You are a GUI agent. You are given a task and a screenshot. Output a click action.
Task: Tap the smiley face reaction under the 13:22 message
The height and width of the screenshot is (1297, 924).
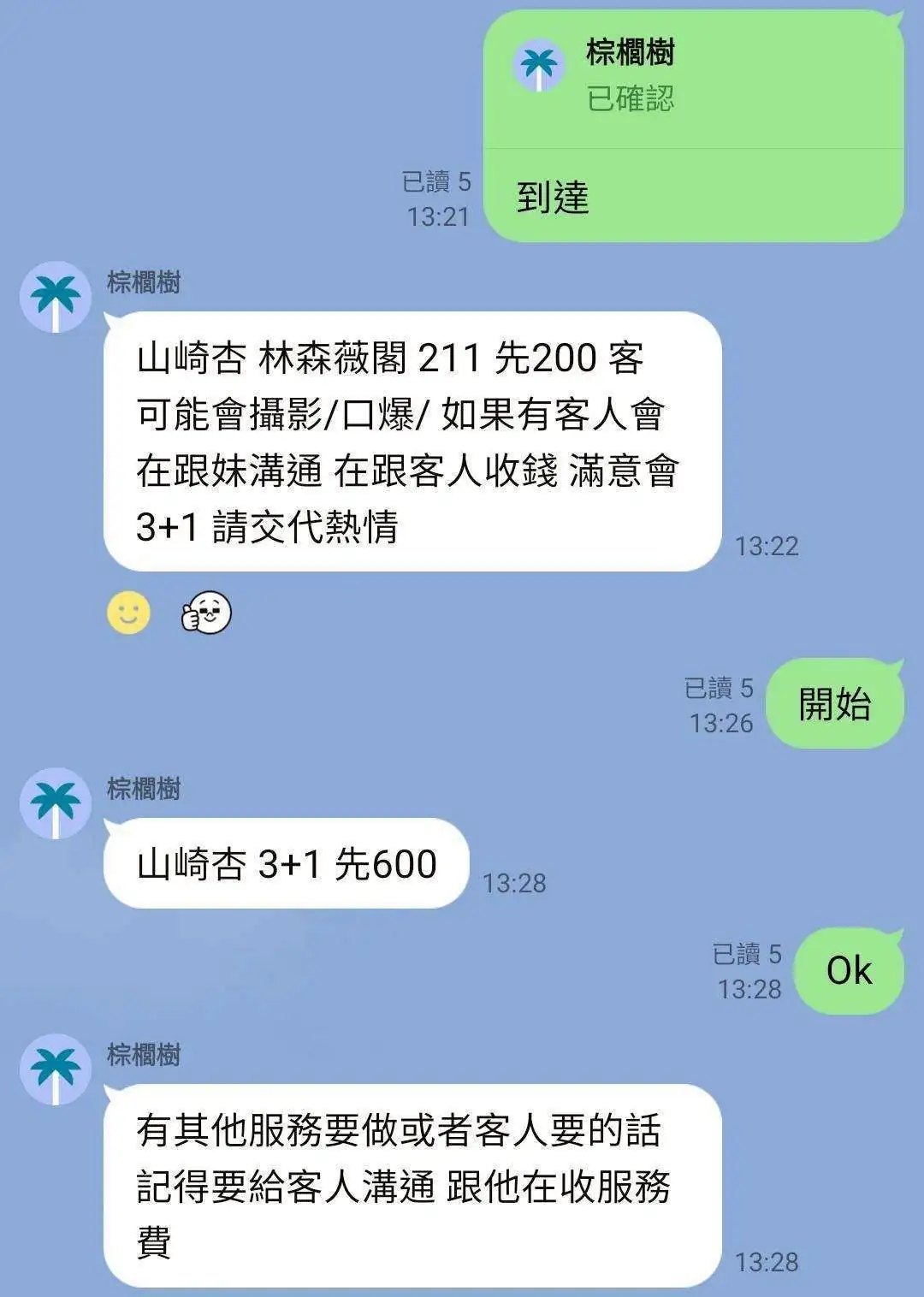pos(128,613)
